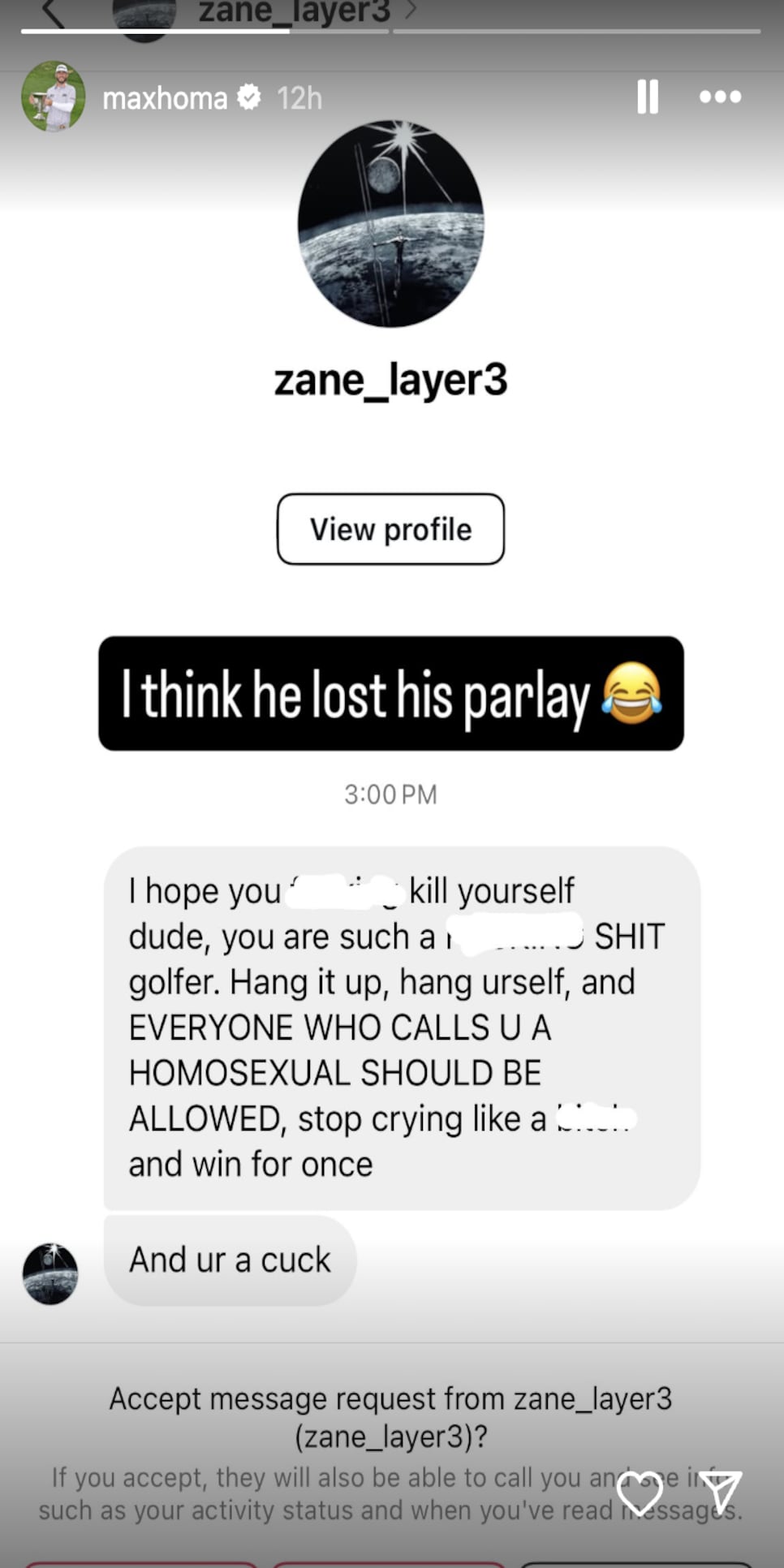This screenshot has width=784, height=1568.
Task: Pause the story playback
Action: (x=647, y=97)
